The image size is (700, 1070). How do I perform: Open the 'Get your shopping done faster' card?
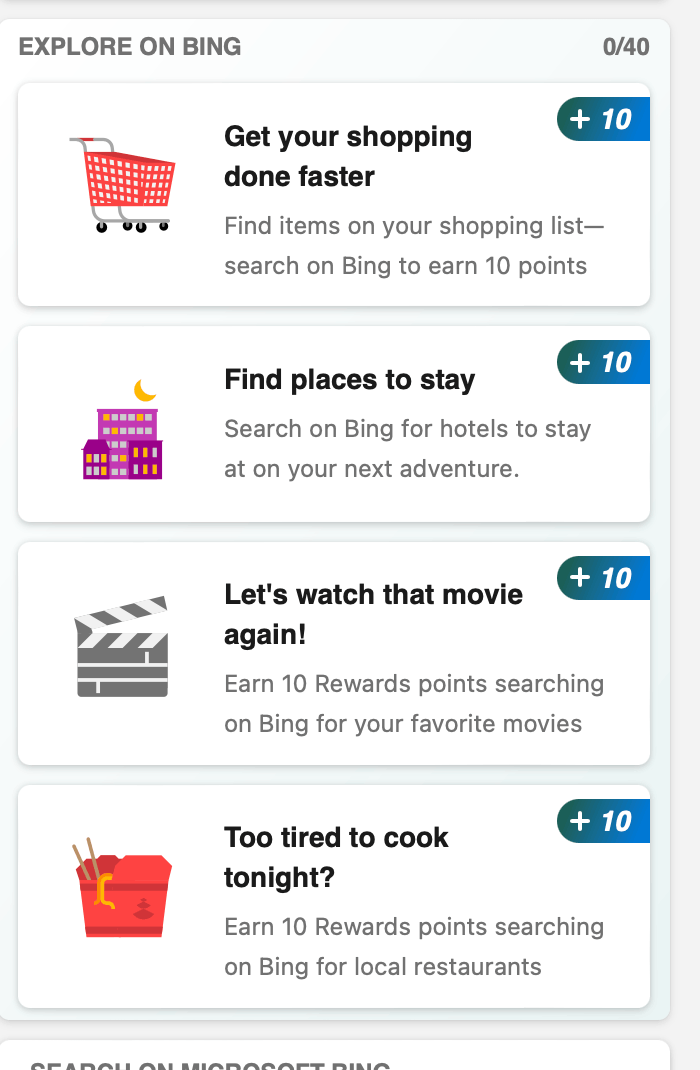click(x=334, y=195)
